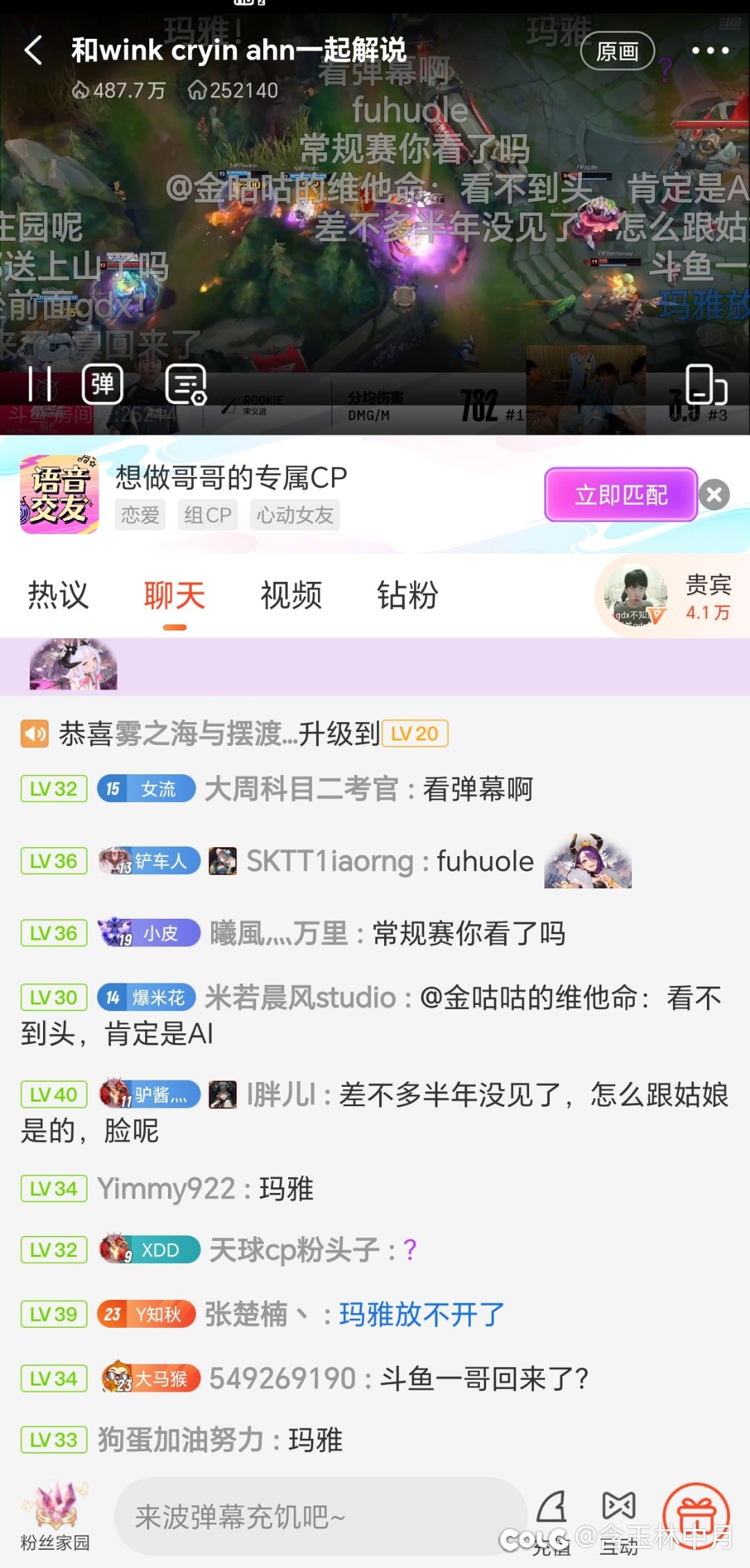Rotate the video to full screen
Screen dimensions: 750x1568
click(705, 383)
